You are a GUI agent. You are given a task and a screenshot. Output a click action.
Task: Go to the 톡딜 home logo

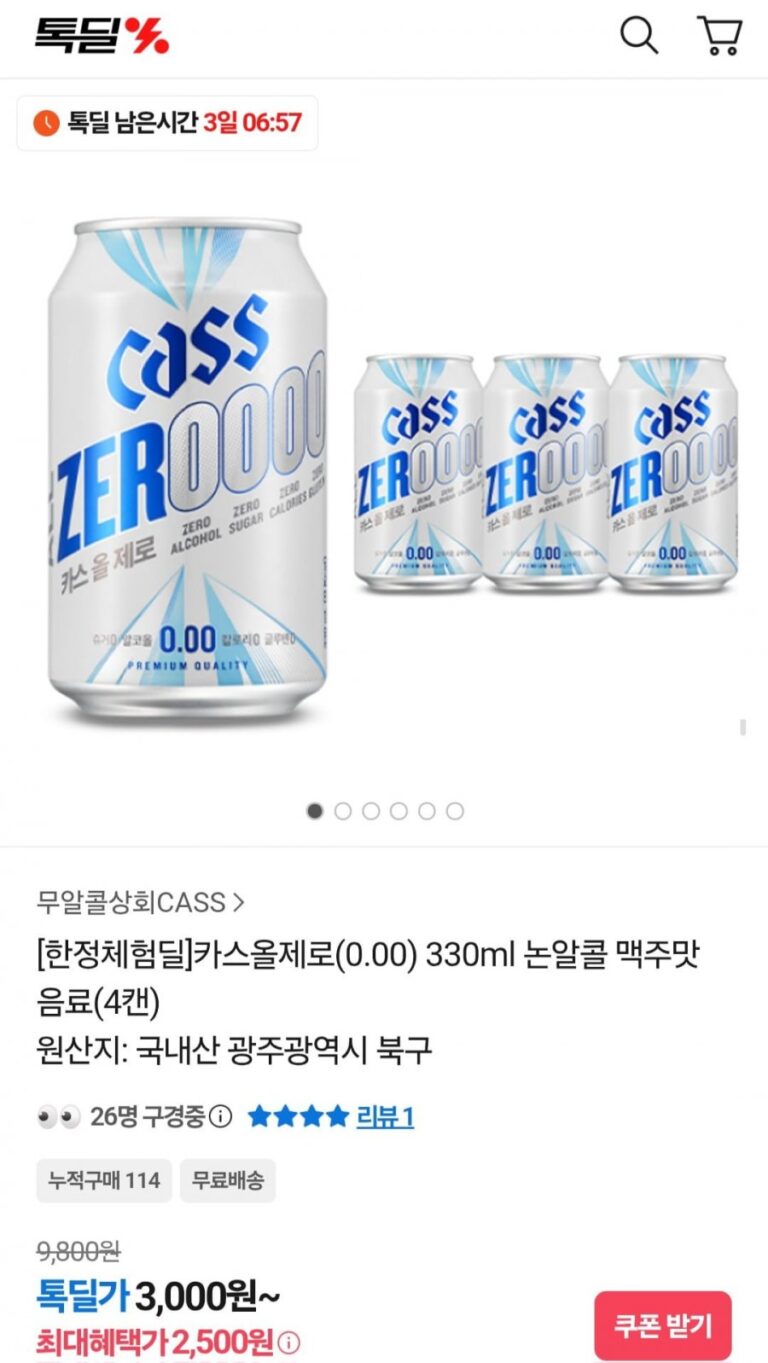coord(102,36)
